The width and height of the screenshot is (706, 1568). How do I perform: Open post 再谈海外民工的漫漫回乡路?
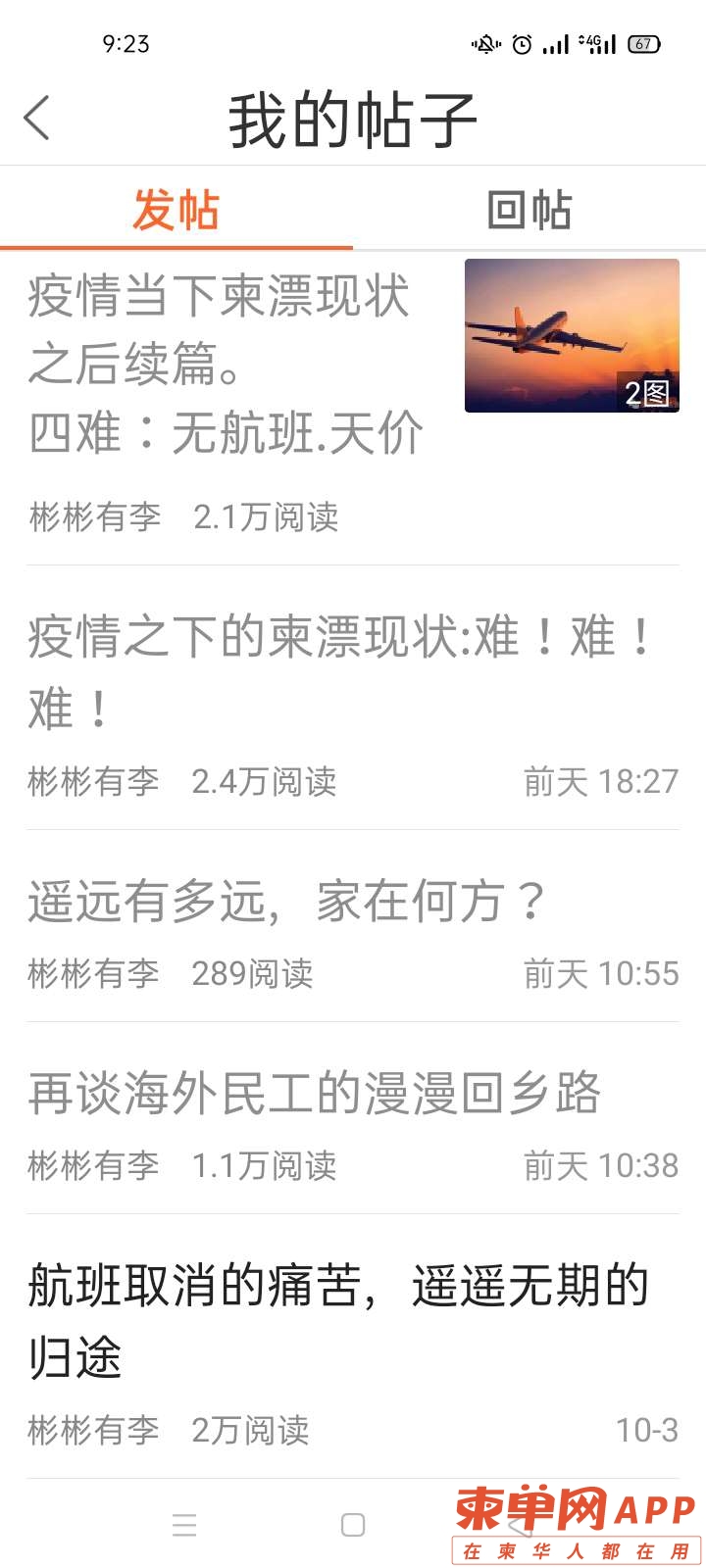(x=314, y=1093)
